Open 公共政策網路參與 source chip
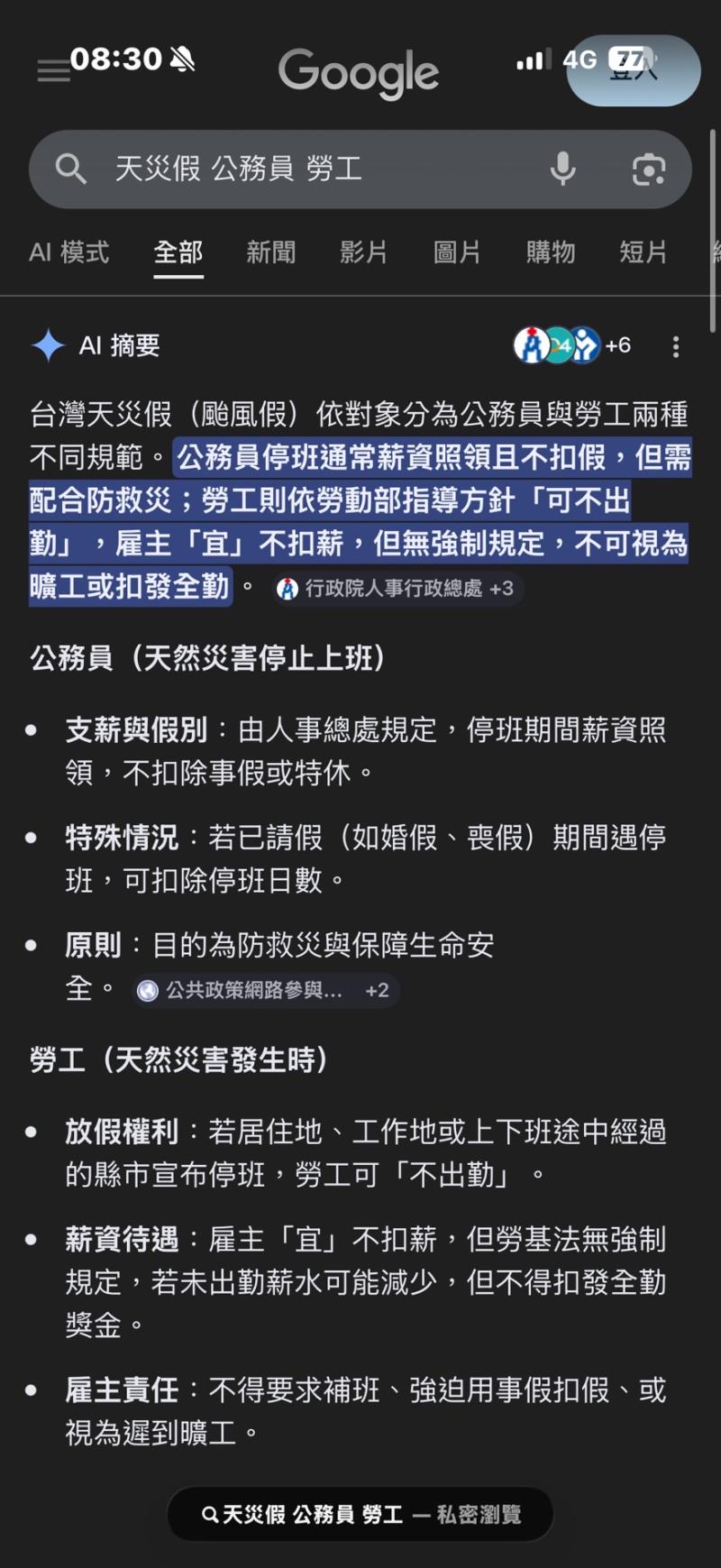Screen dimensions: 721x1568 tap(263, 990)
